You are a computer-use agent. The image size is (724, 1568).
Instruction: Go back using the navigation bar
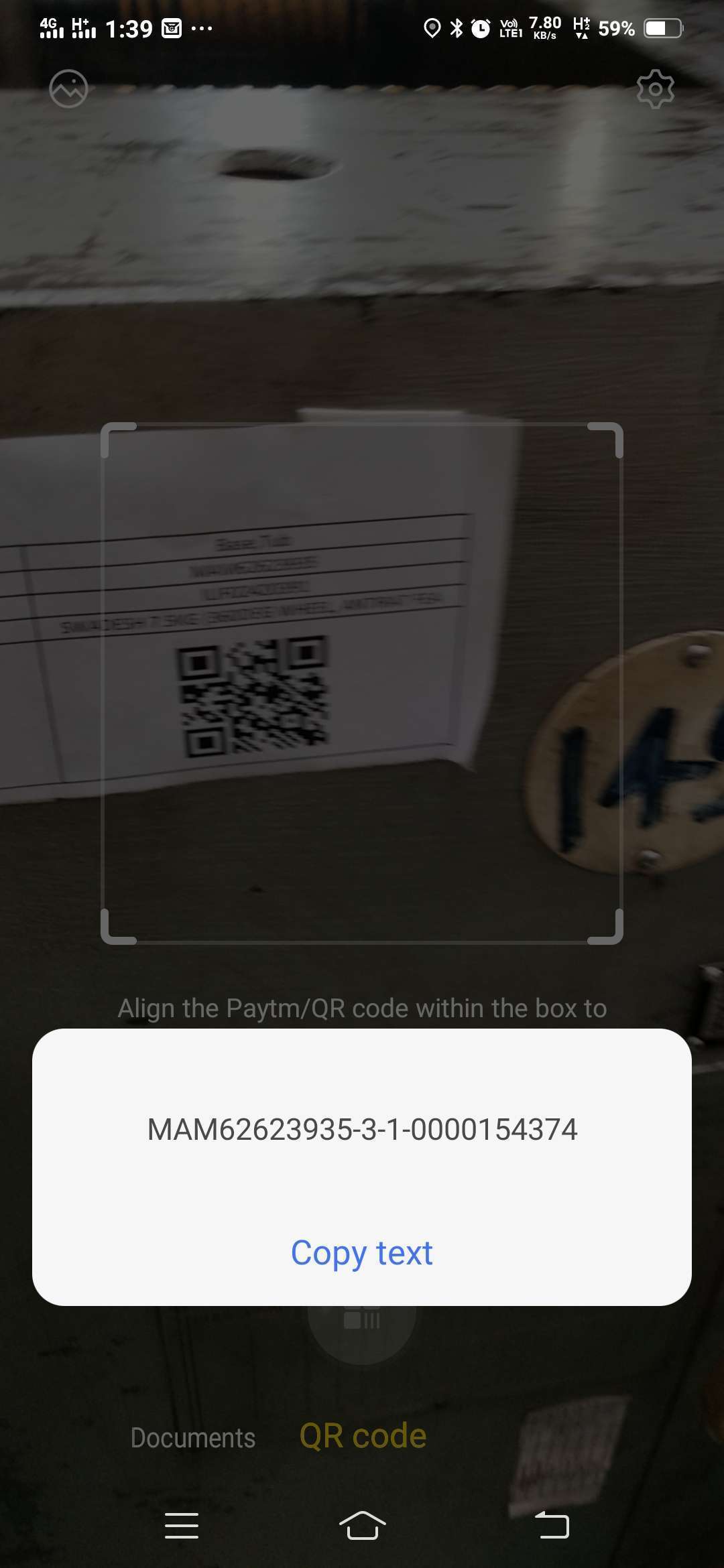tap(552, 1525)
